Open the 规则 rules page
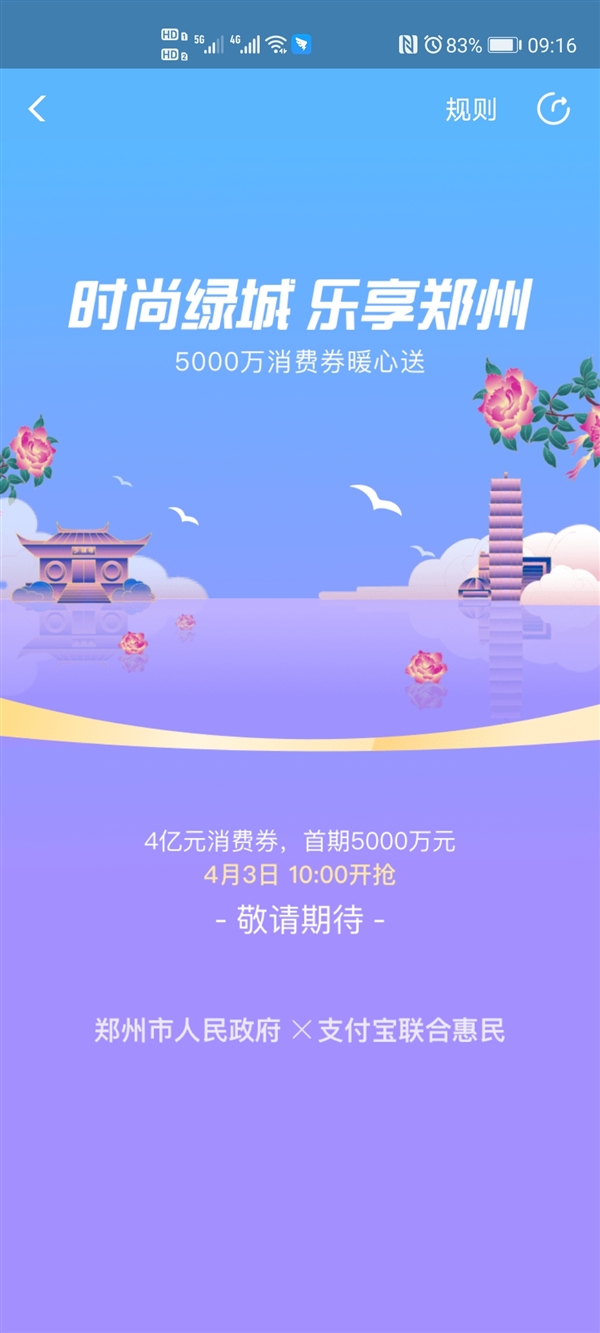Viewport: 600px width, 1333px height. [x=470, y=109]
